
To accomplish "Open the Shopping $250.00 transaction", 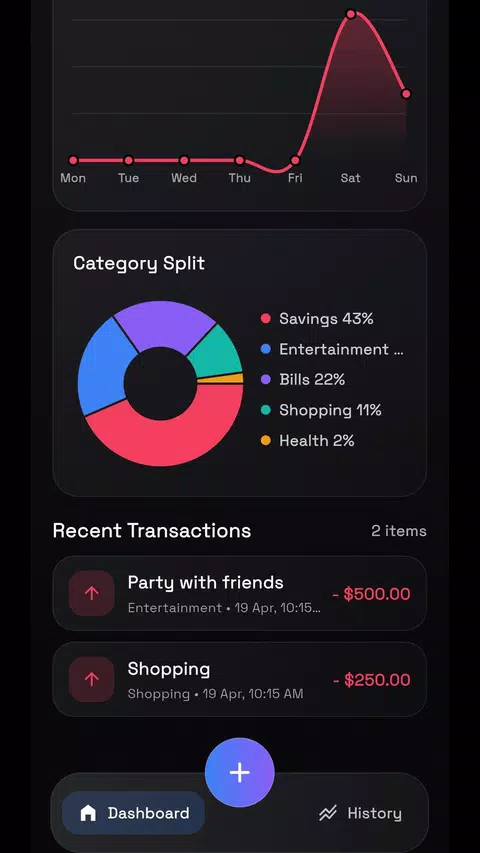I will [239, 679].
